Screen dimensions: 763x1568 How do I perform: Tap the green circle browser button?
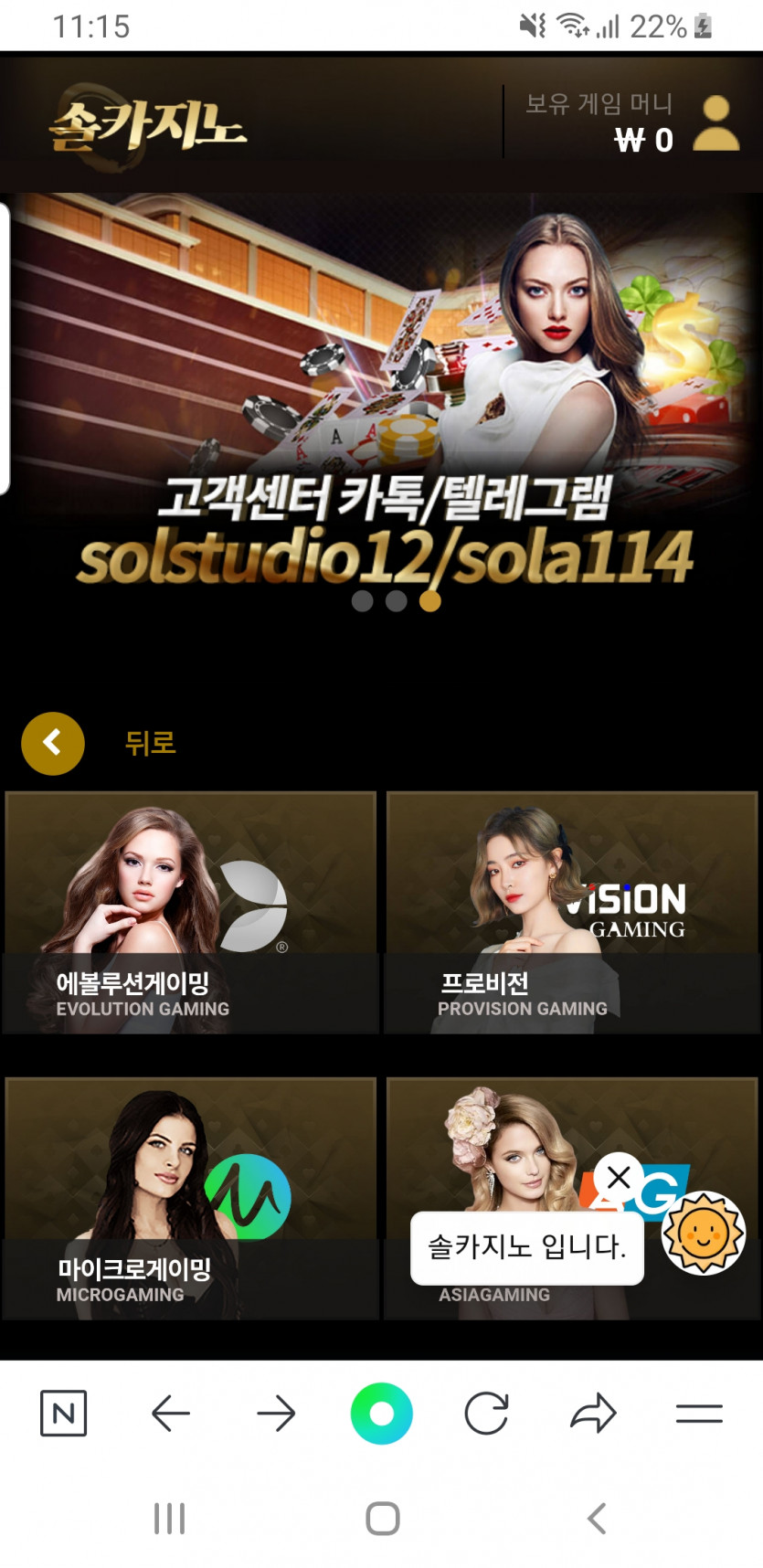coord(382,1414)
